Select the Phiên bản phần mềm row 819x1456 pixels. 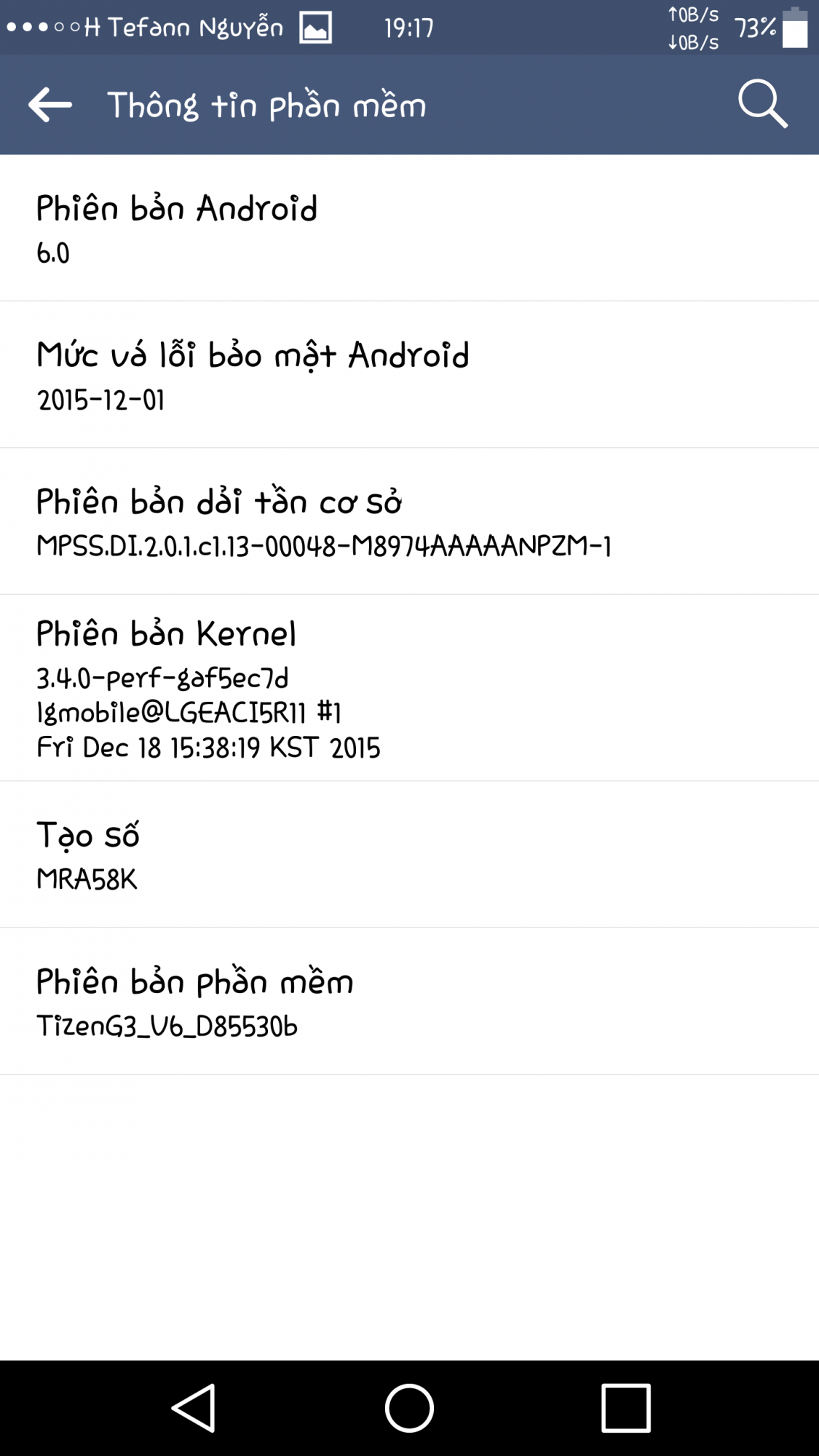tap(409, 1002)
